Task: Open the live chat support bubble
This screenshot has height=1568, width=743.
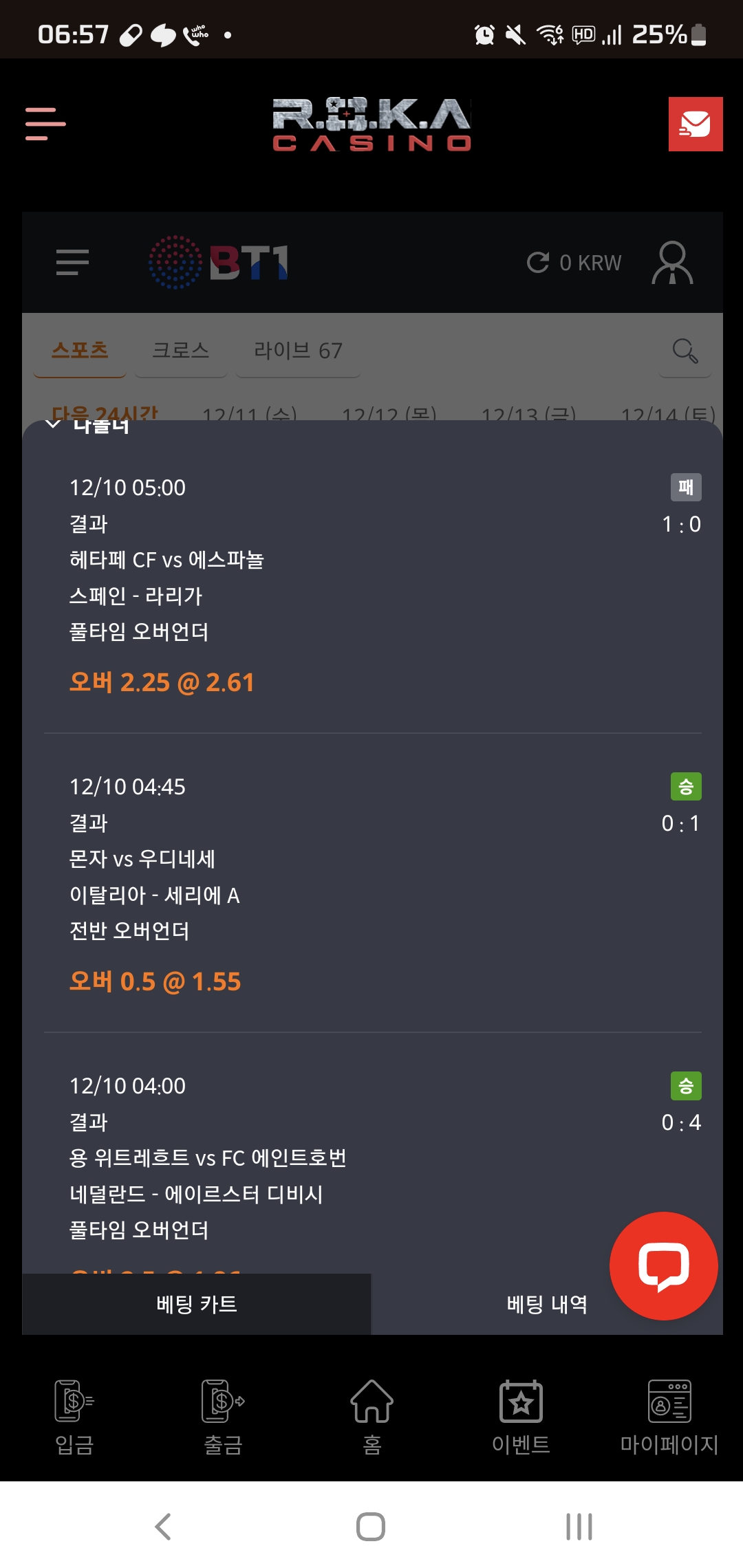Action: (663, 1265)
